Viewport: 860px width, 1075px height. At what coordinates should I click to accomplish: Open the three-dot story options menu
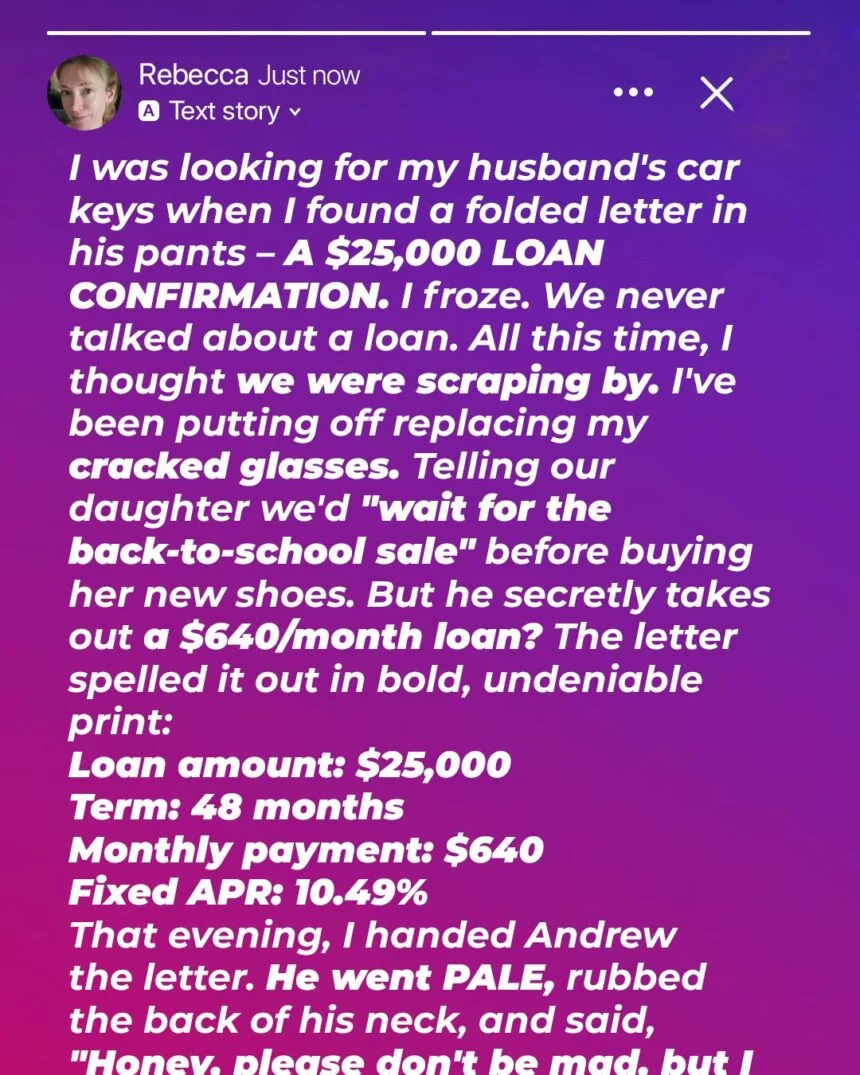(633, 92)
